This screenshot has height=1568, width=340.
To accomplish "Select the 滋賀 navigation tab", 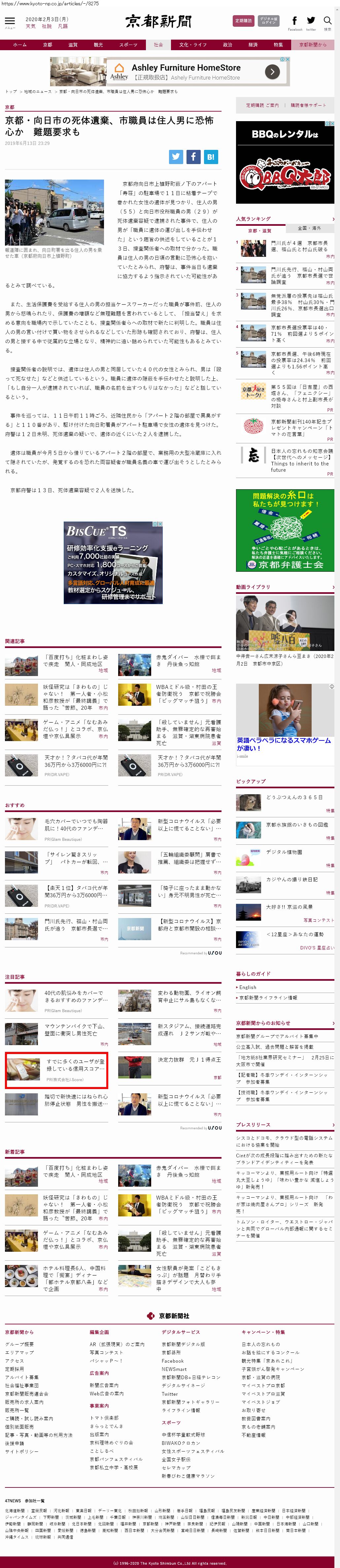I will 73,45.
